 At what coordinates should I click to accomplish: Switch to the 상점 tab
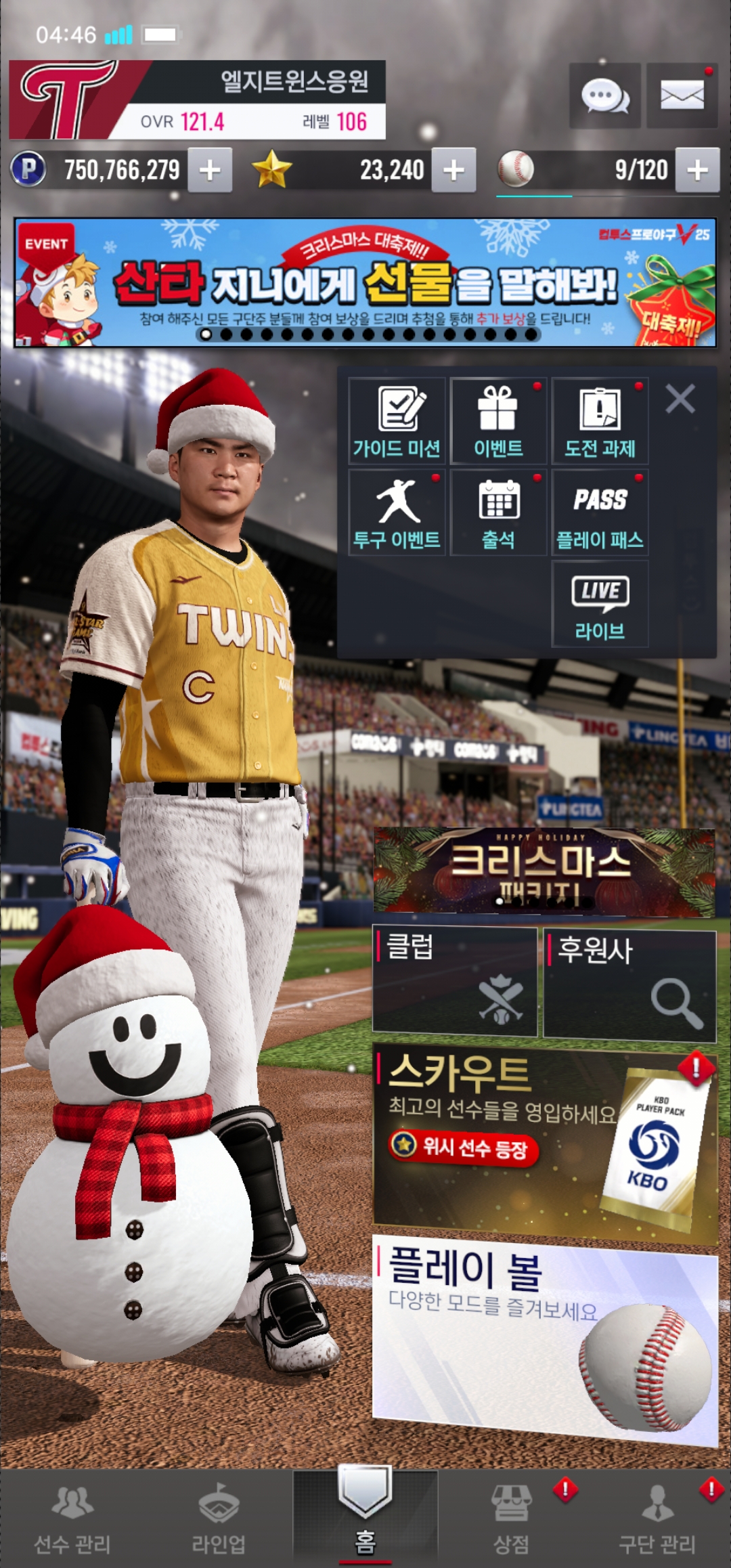click(512, 1517)
